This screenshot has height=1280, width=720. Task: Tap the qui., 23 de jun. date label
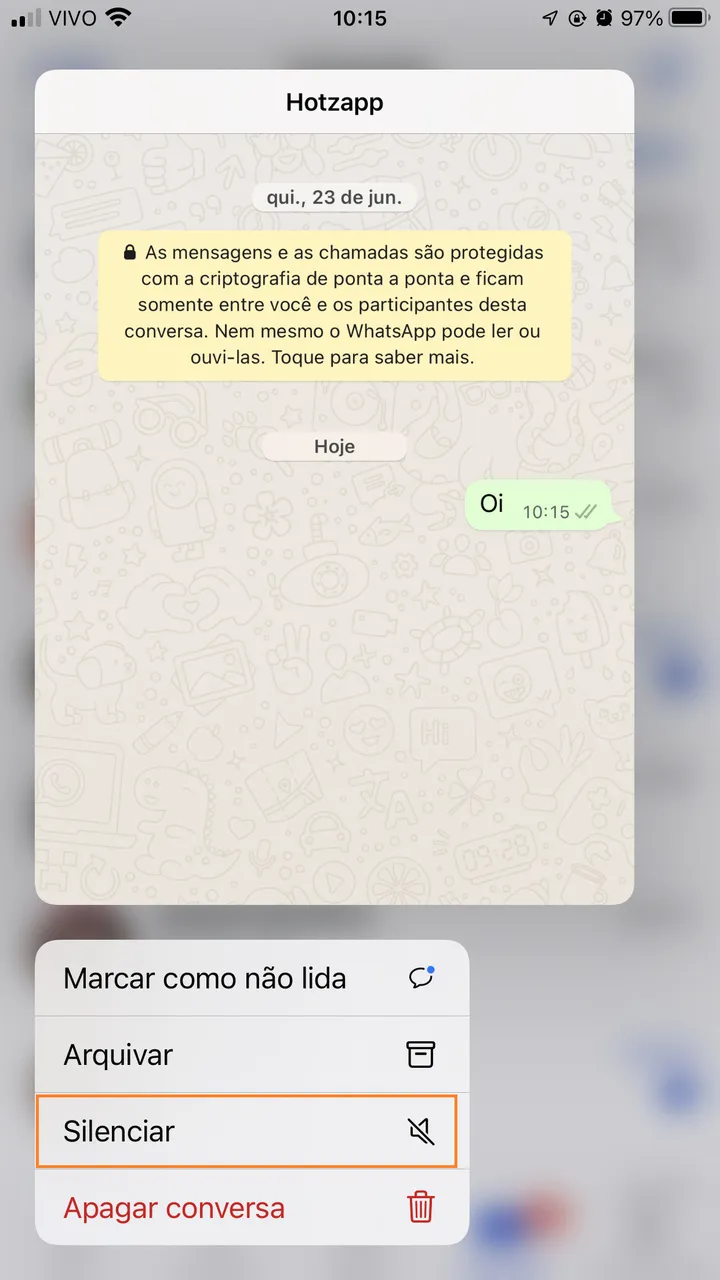[334, 197]
